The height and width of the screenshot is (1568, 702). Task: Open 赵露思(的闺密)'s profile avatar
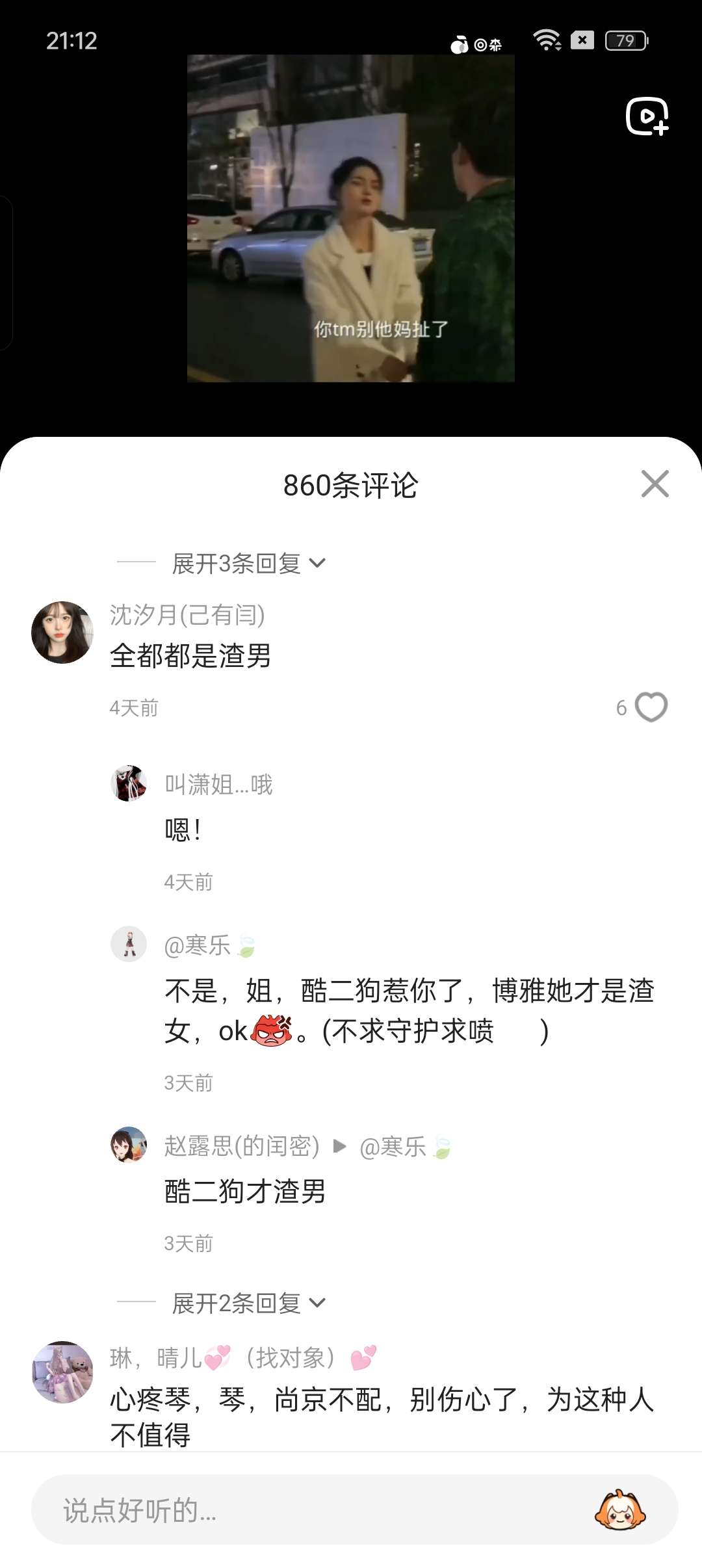[x=129, y=1144]
